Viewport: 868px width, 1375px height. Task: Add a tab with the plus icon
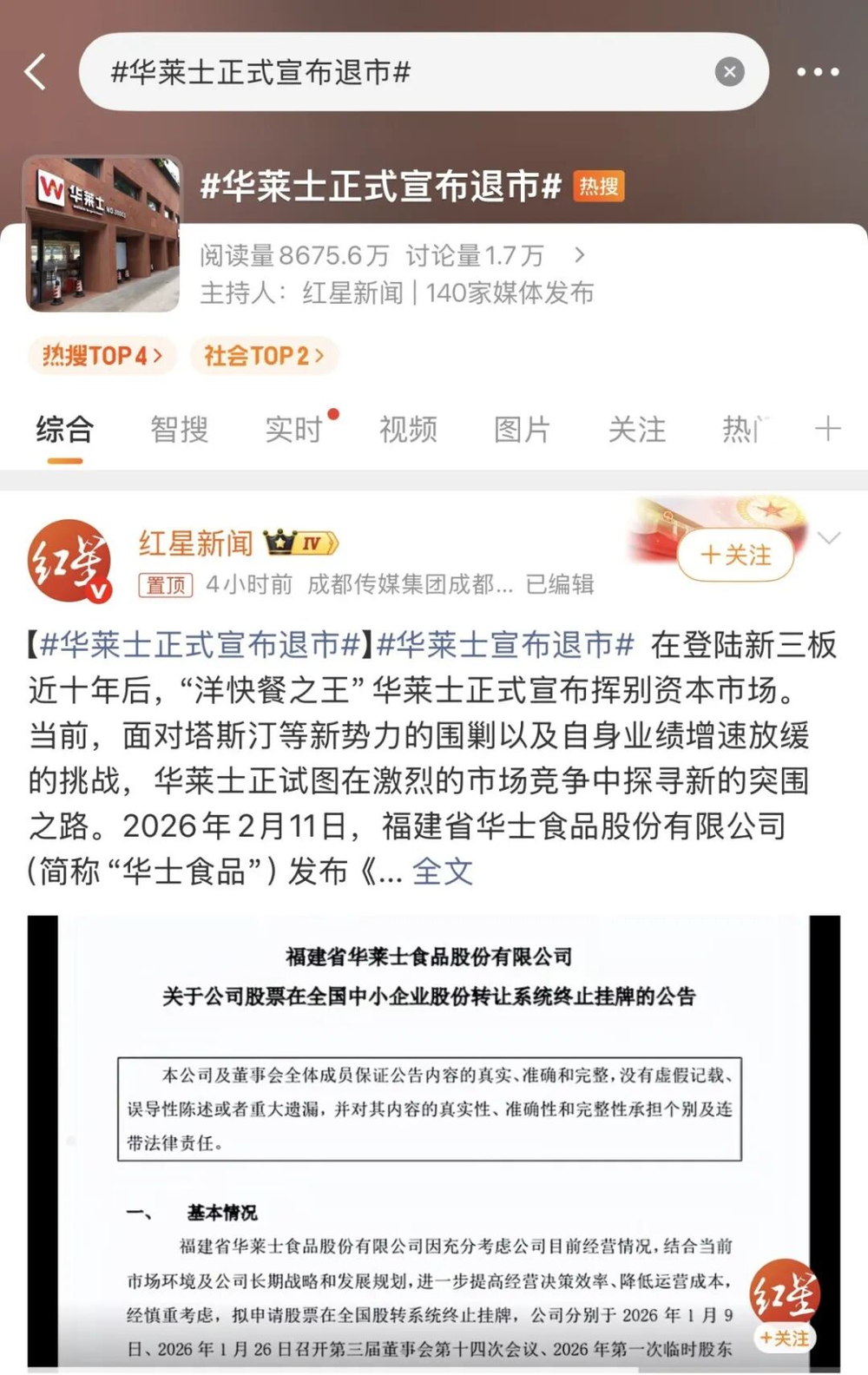point(827,428)
